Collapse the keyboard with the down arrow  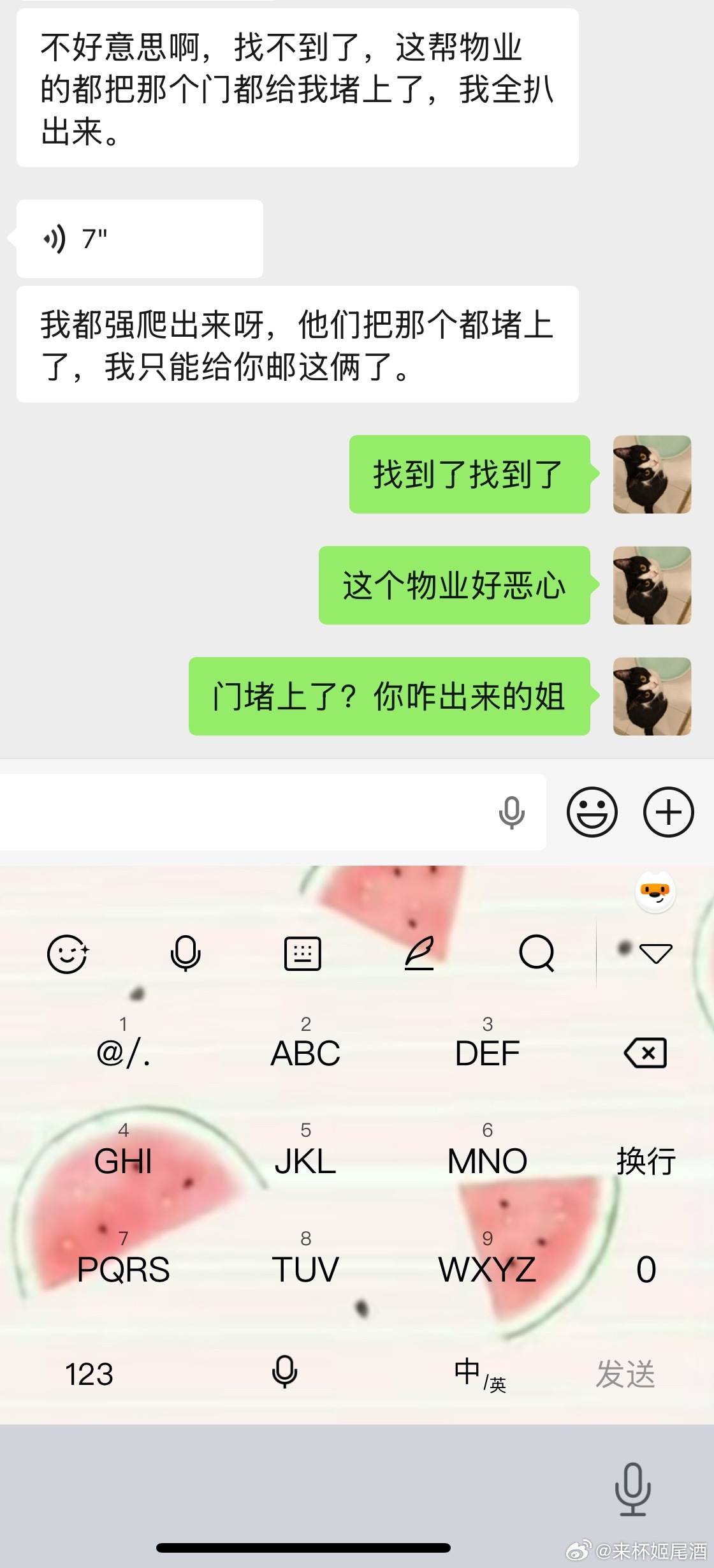click(x=655, y=954)
